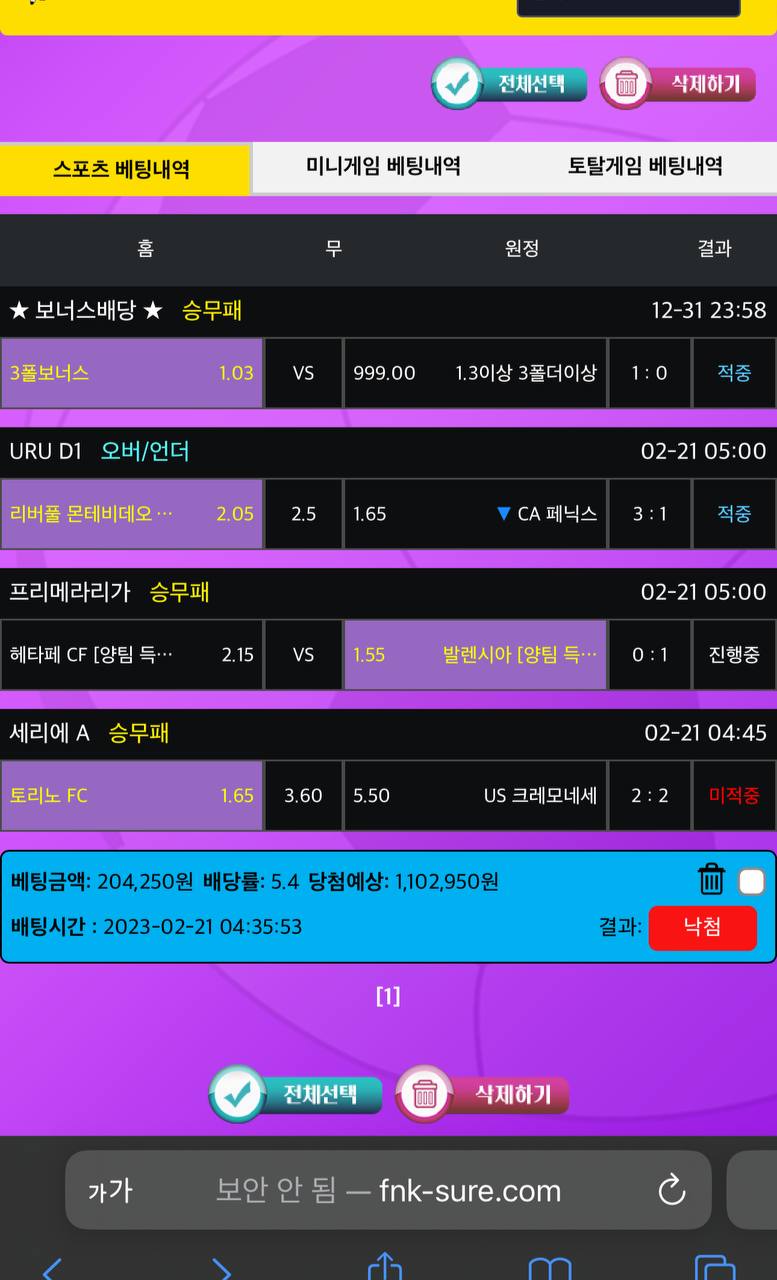Go back in the browser
This screenshot has width=777, height=1280.
point(52,1270)
